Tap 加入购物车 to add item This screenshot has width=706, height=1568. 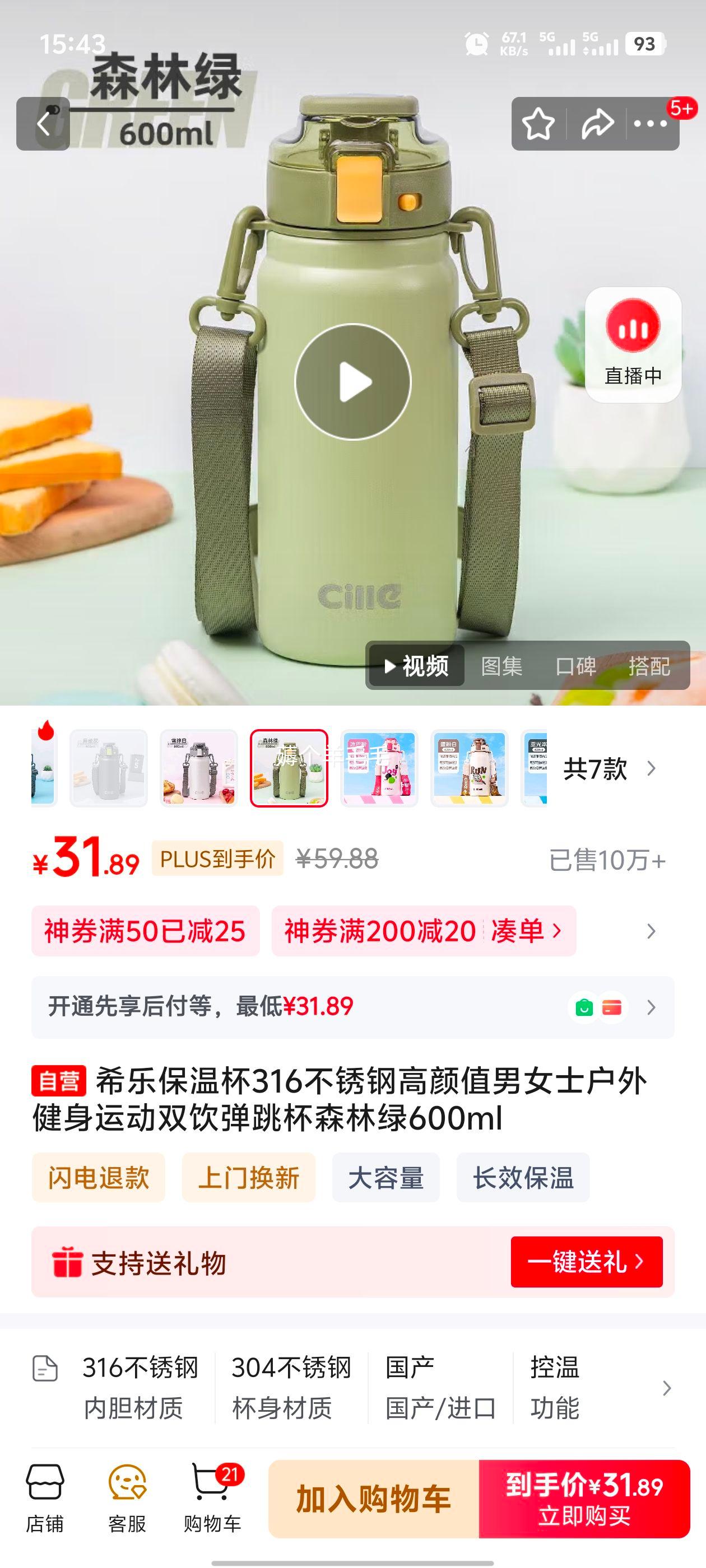point(373,1499)
